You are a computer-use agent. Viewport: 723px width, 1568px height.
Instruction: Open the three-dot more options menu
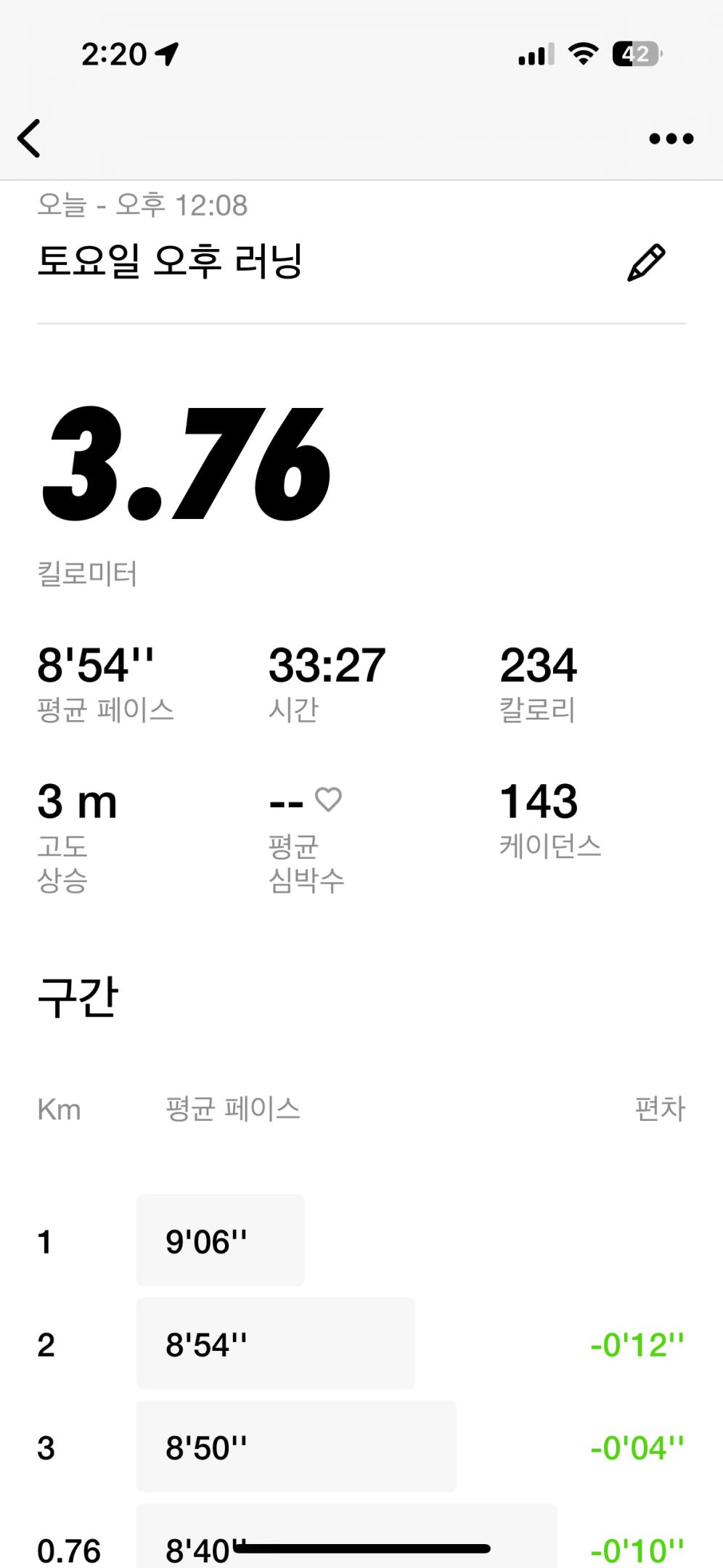point(671,139)
